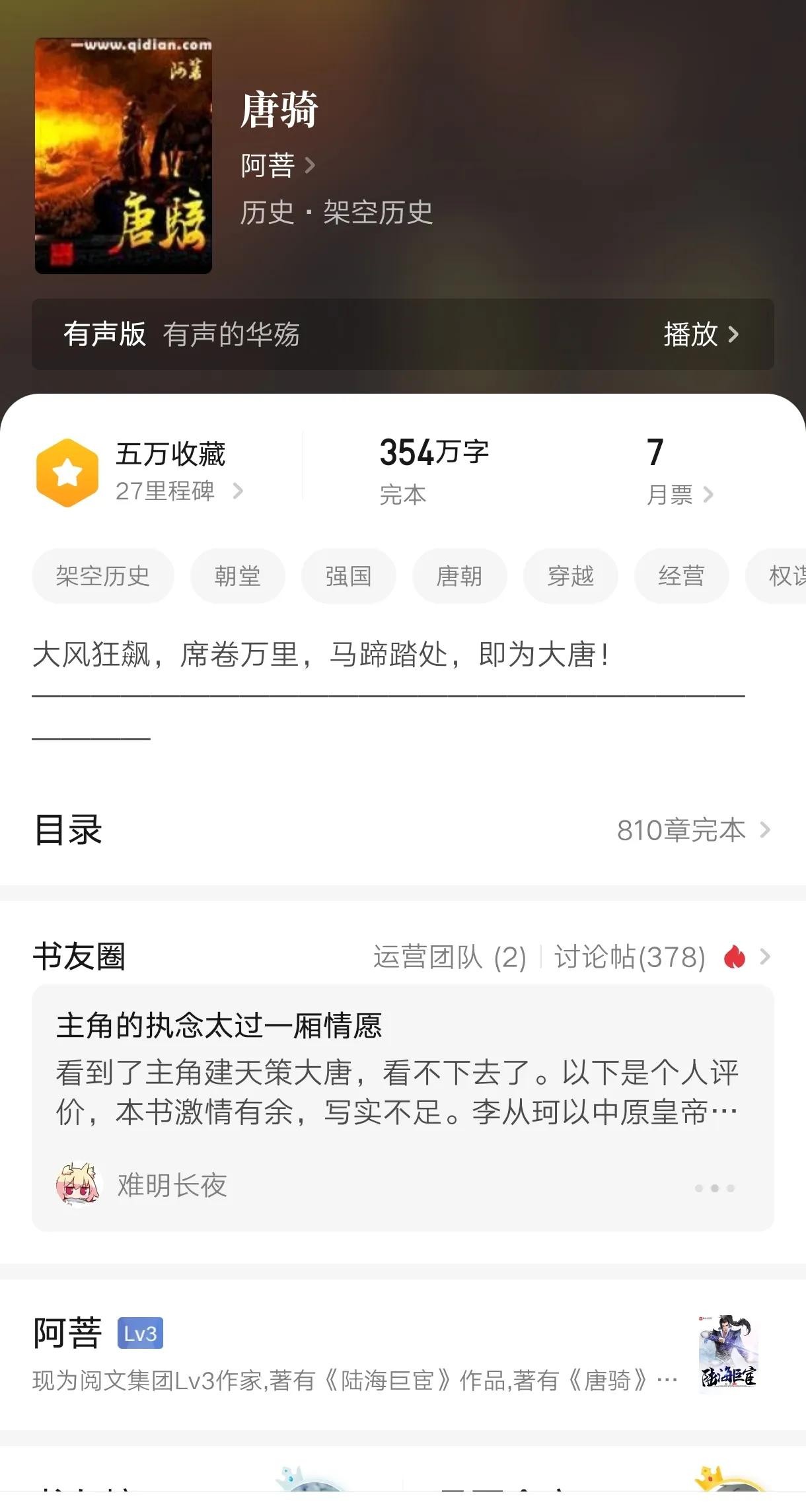Play the 有声版 audiobook
The width and height of the screenshot is (806, 1512).
(x=700, y=334)
